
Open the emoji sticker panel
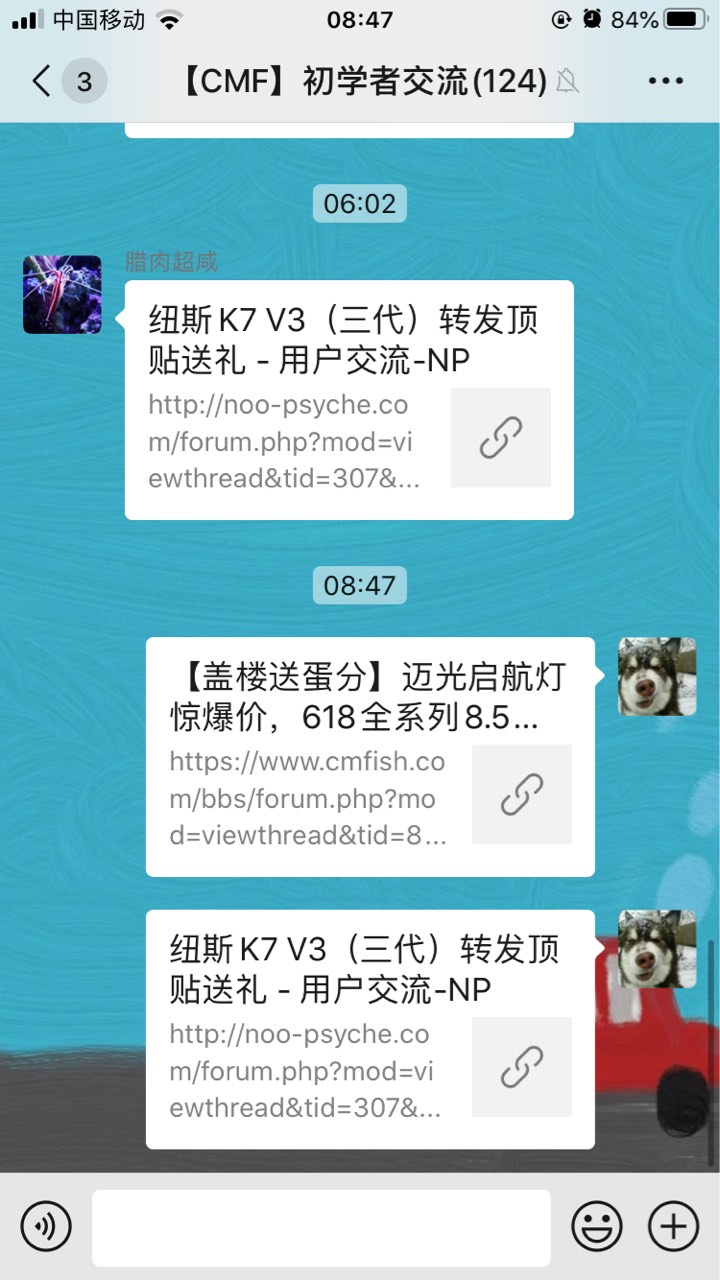click(597, 1226)
